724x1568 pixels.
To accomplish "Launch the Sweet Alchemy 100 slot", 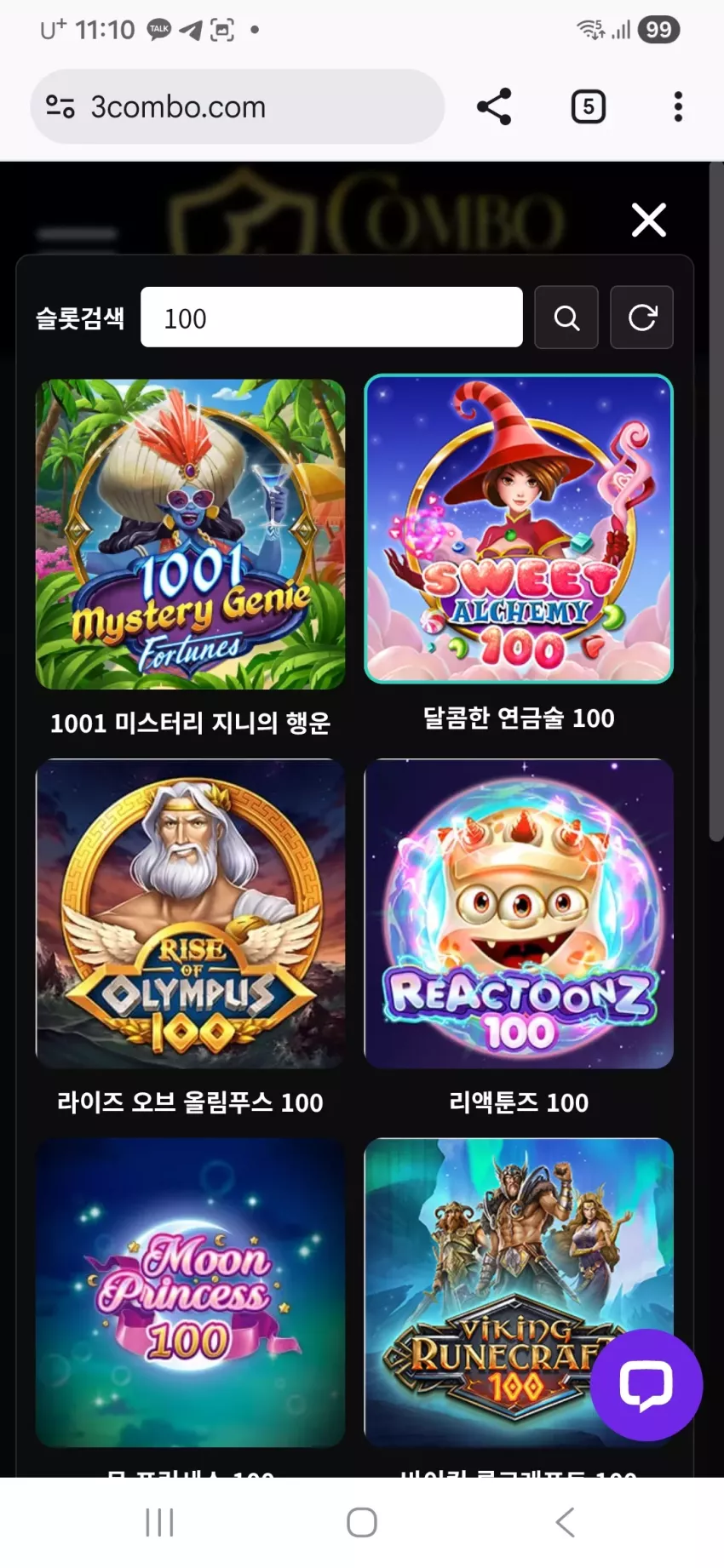I will [x=519, y=529].
